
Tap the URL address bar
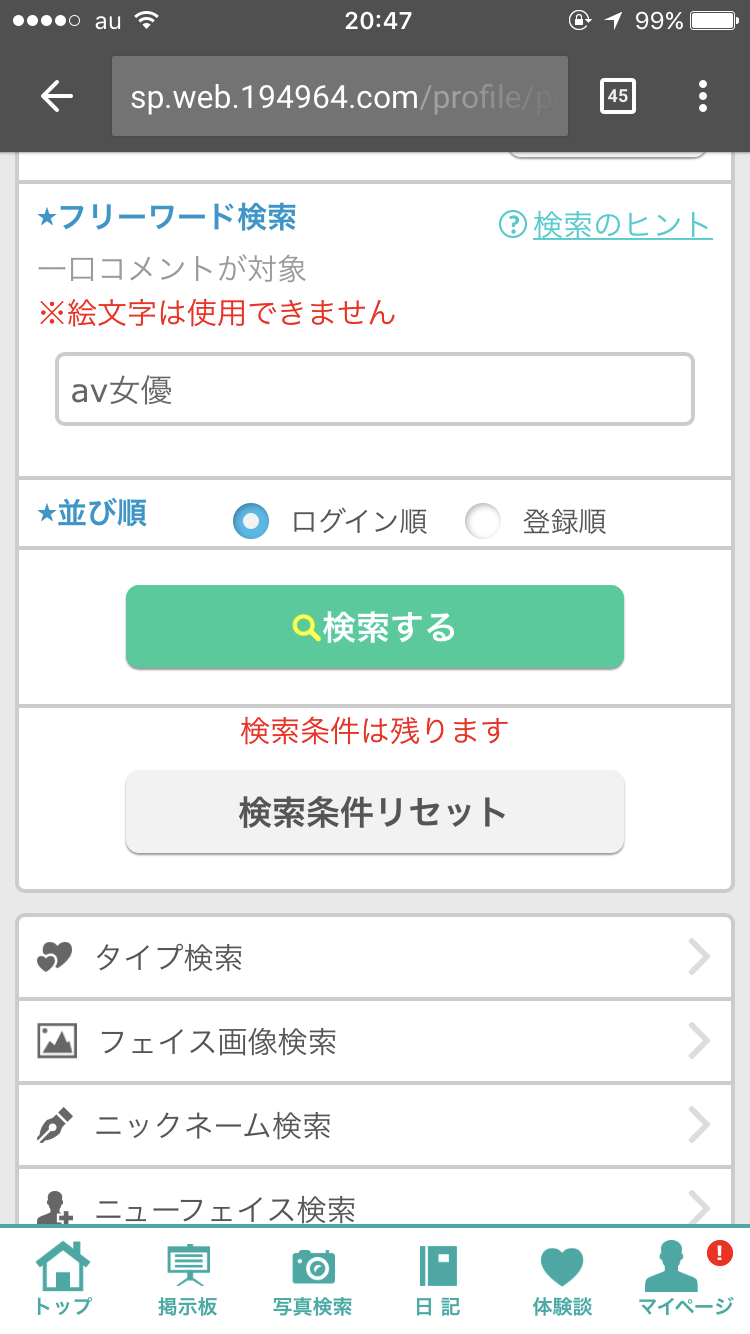click(x=340, y=96)
